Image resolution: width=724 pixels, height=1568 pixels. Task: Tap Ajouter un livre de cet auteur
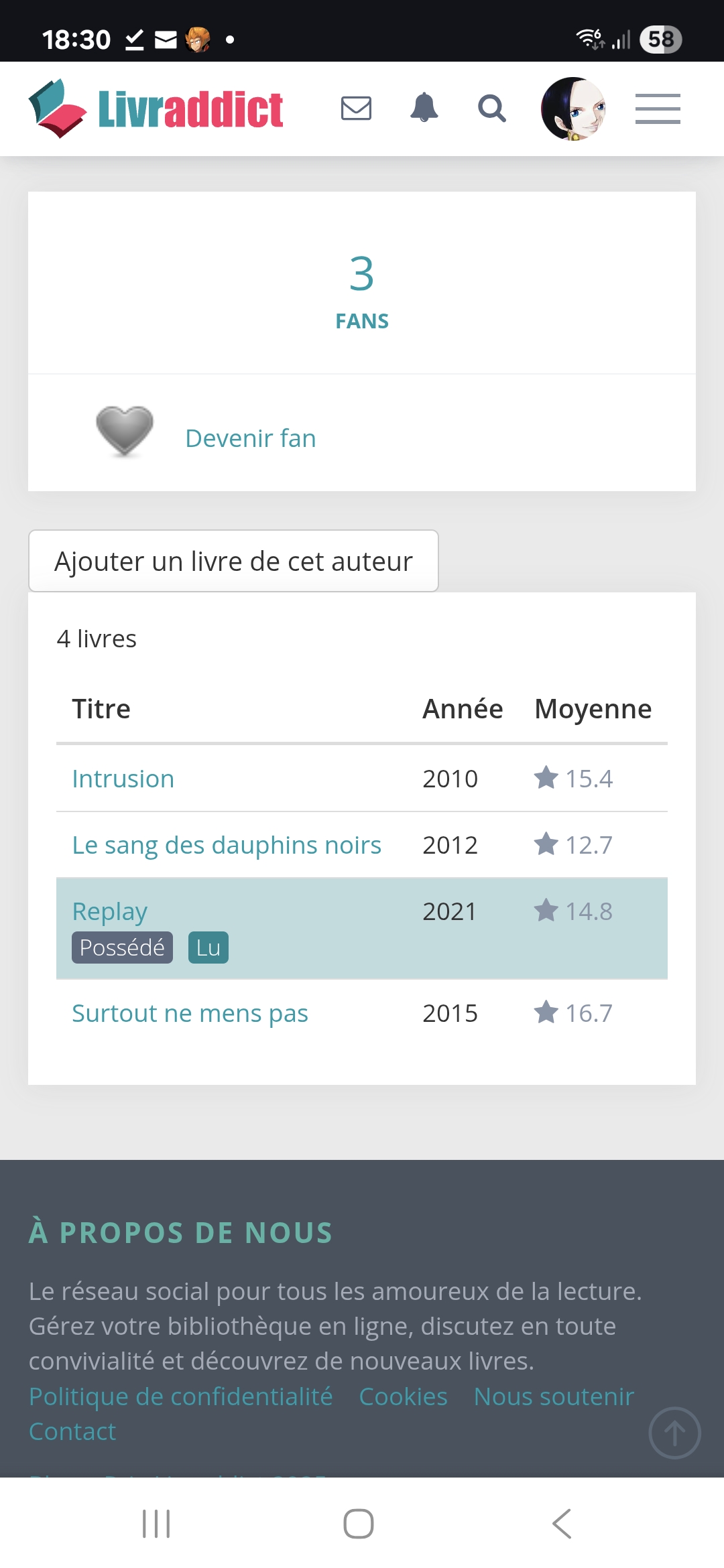click(233, 561)
